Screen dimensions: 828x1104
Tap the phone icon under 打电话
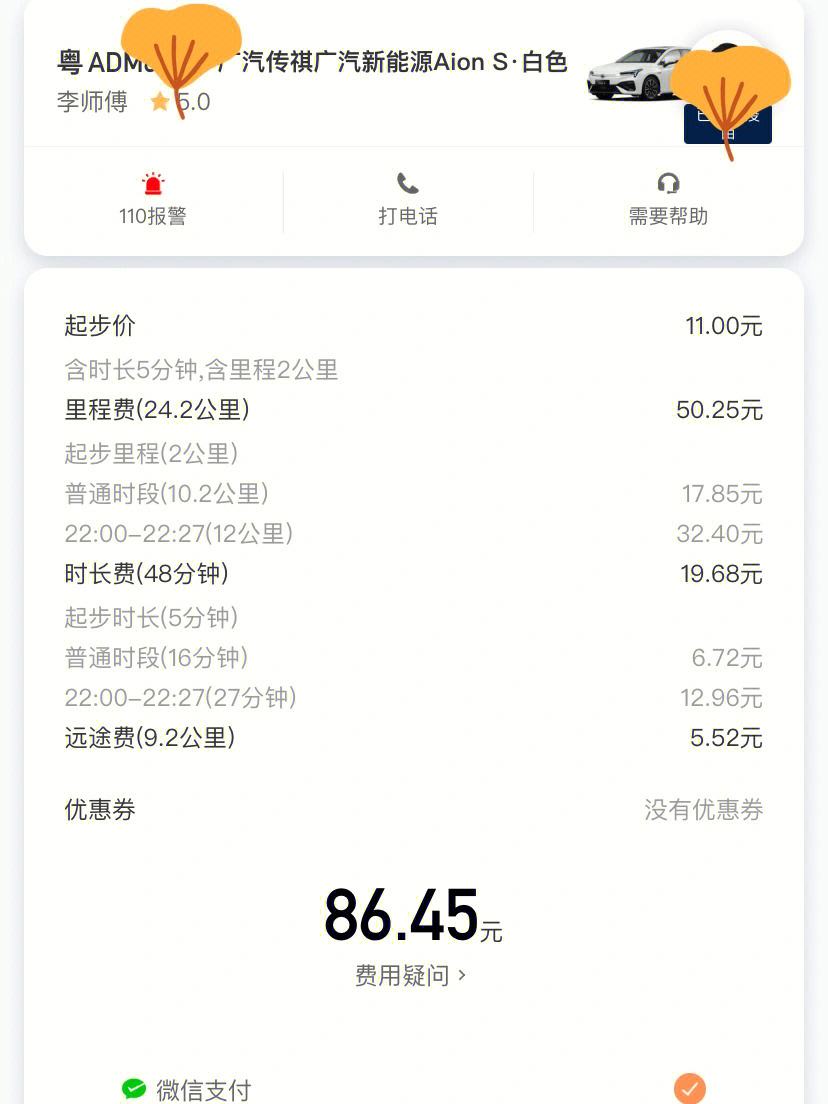tap(408, 183)
